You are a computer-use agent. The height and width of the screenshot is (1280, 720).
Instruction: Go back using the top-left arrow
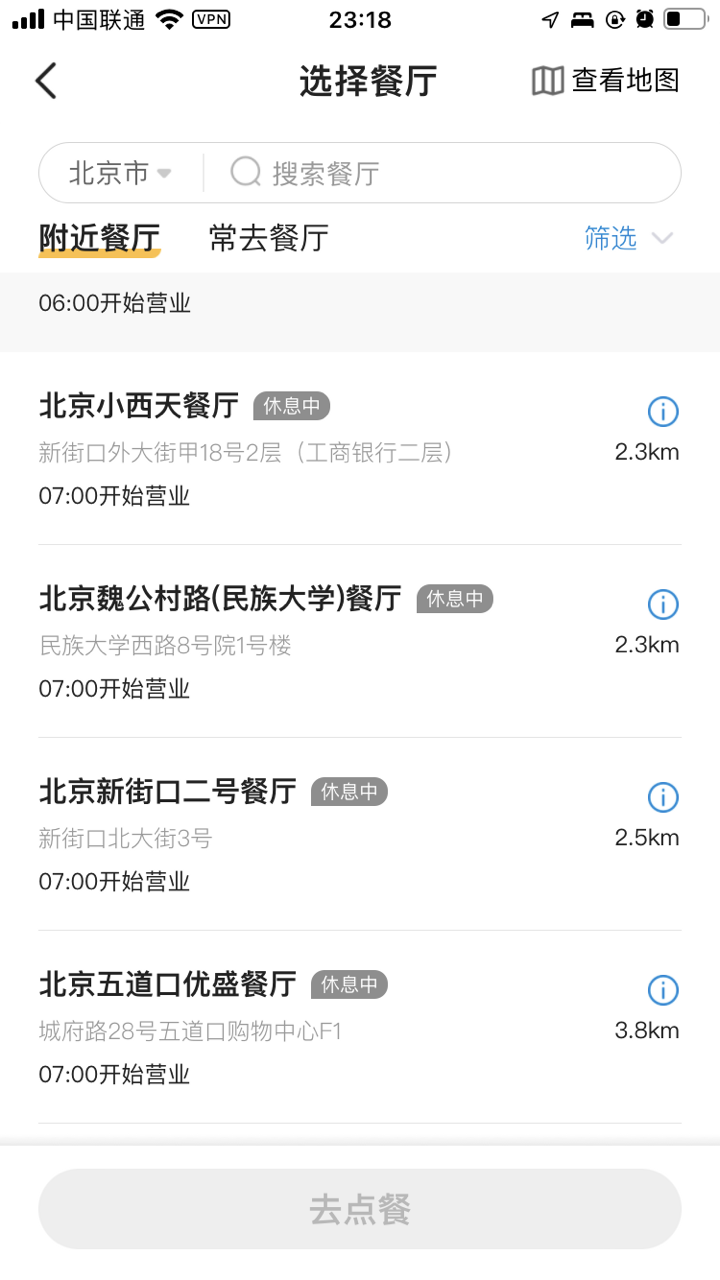click(x=46, y=81)
